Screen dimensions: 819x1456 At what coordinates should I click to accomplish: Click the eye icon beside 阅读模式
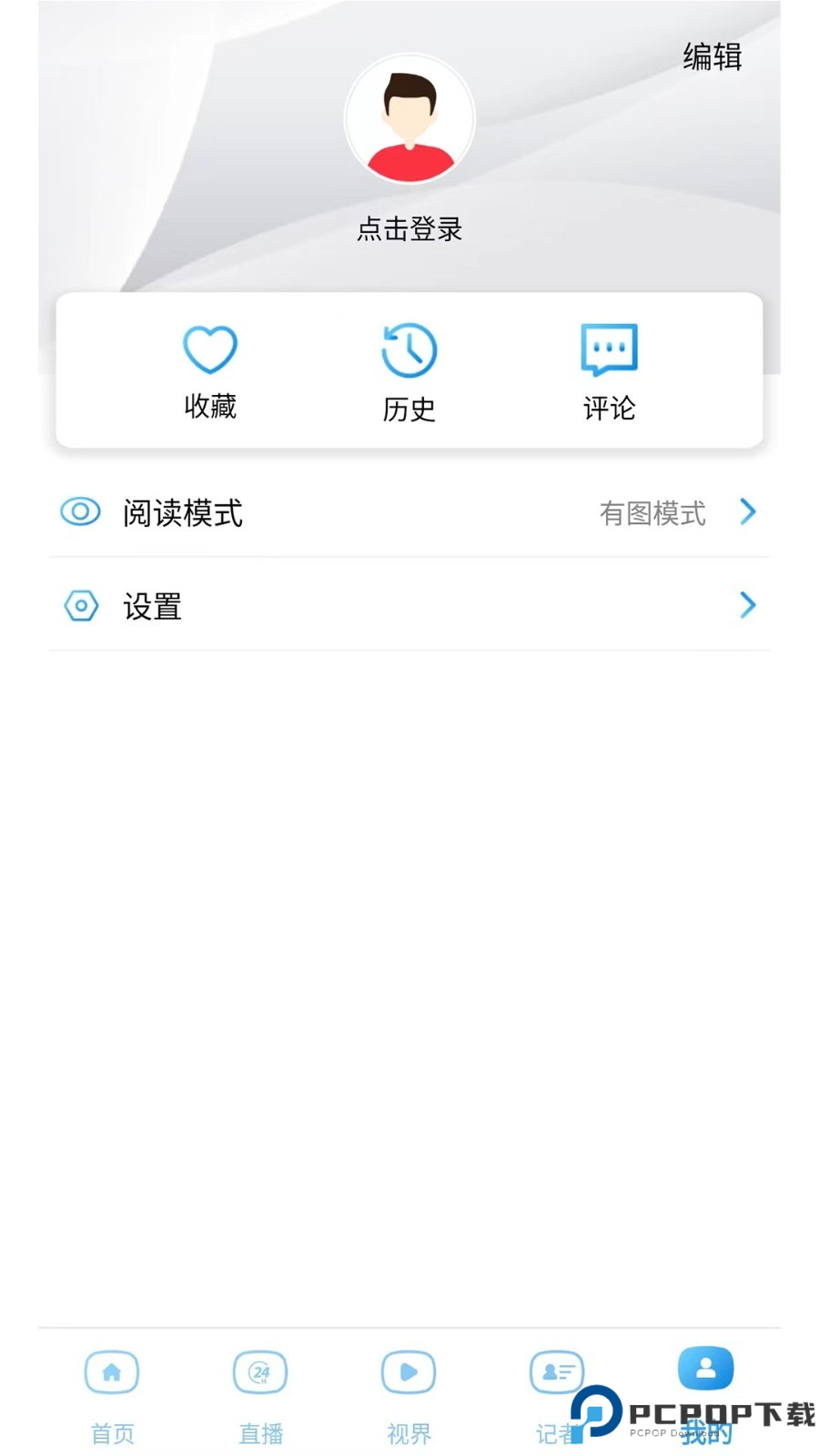[x=80, y=511]
